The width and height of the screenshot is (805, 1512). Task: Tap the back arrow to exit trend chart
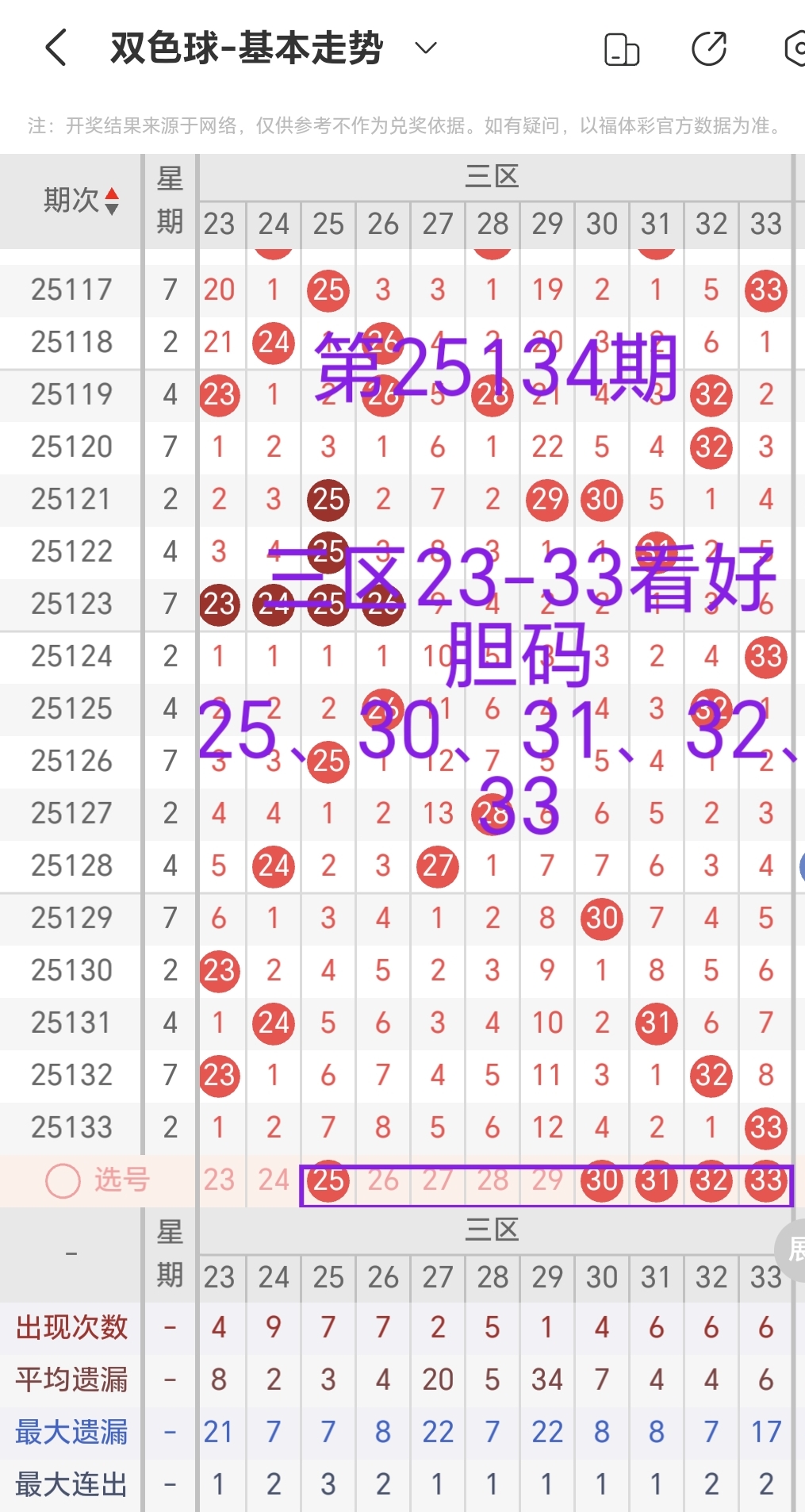[x=54, y=48]
